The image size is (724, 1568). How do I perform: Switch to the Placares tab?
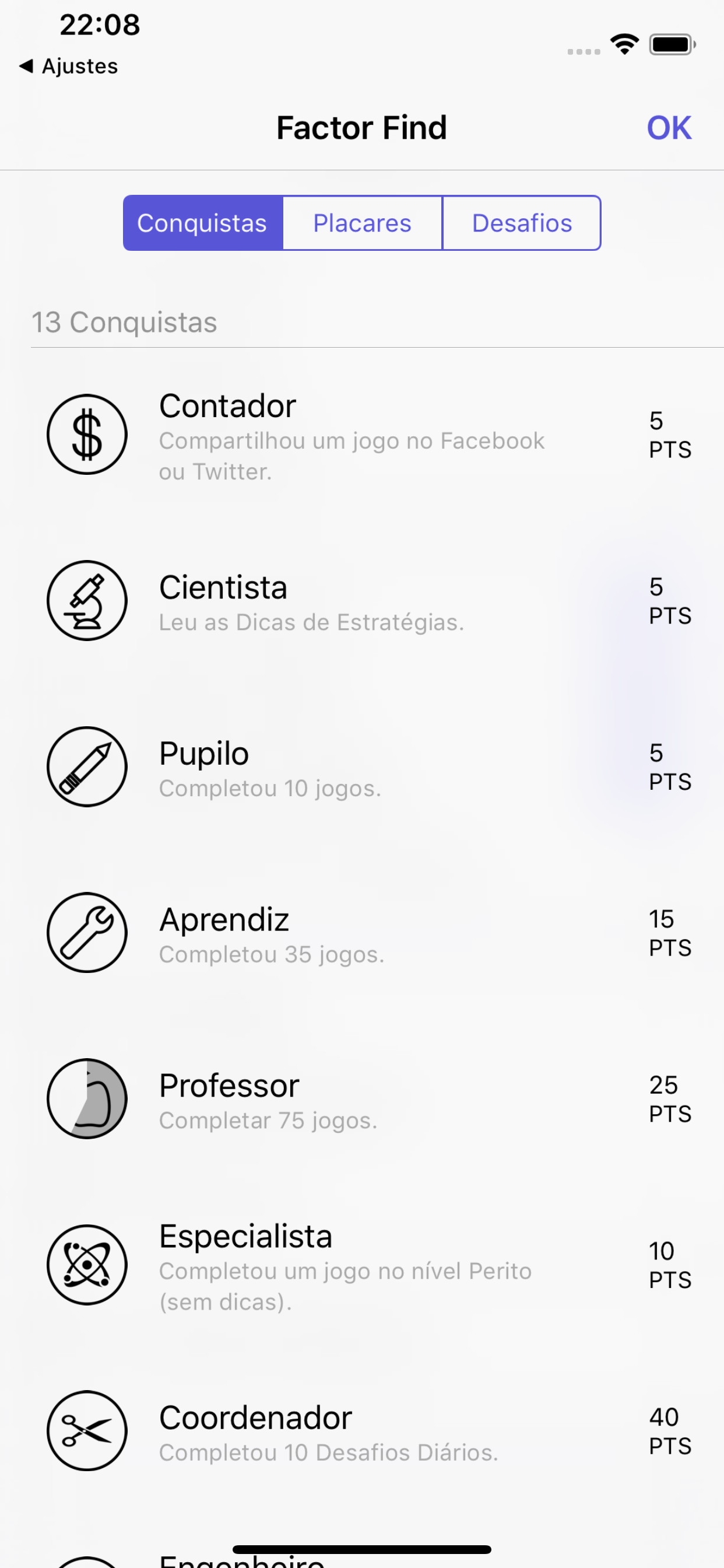tap(362, 223)
